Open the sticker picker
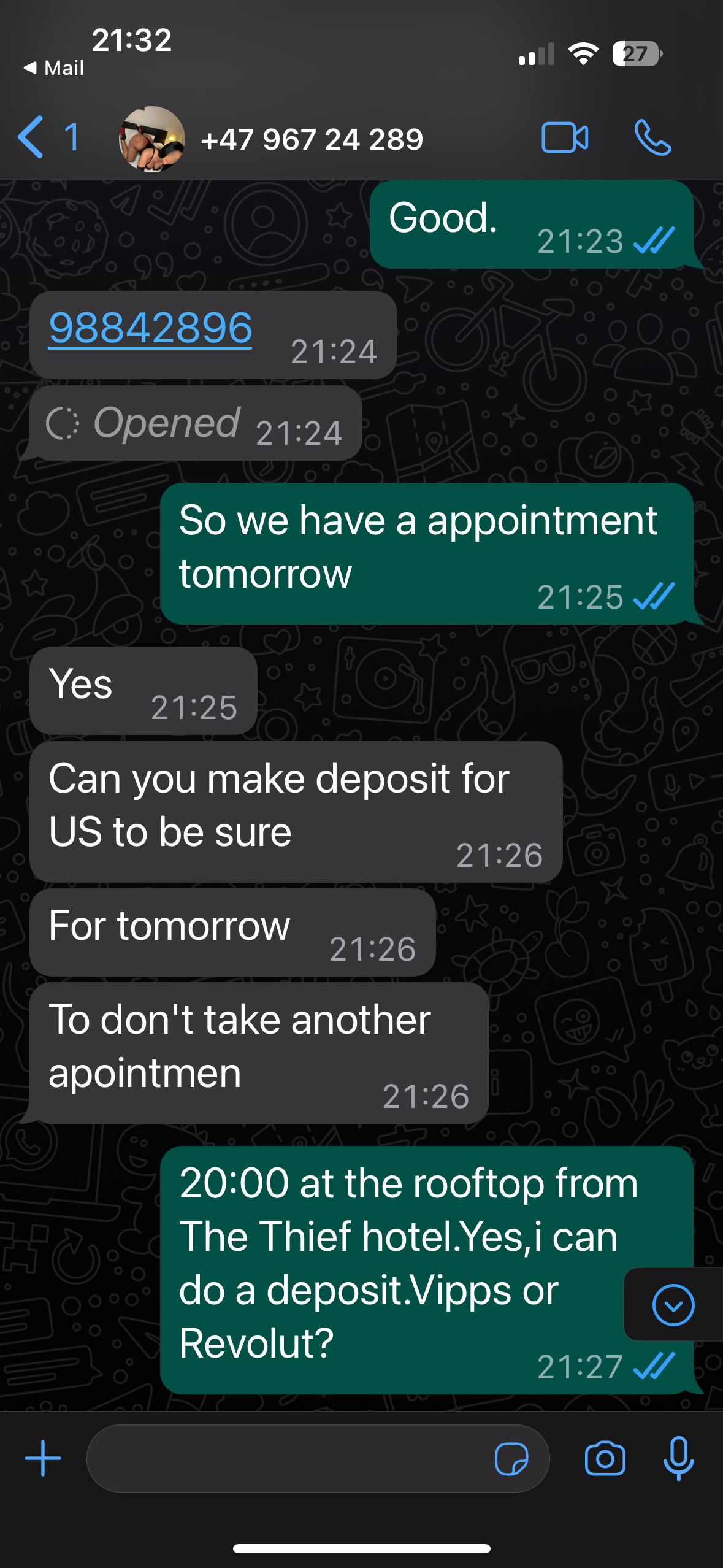723x1568 pixels. (x=511, y=1458)
